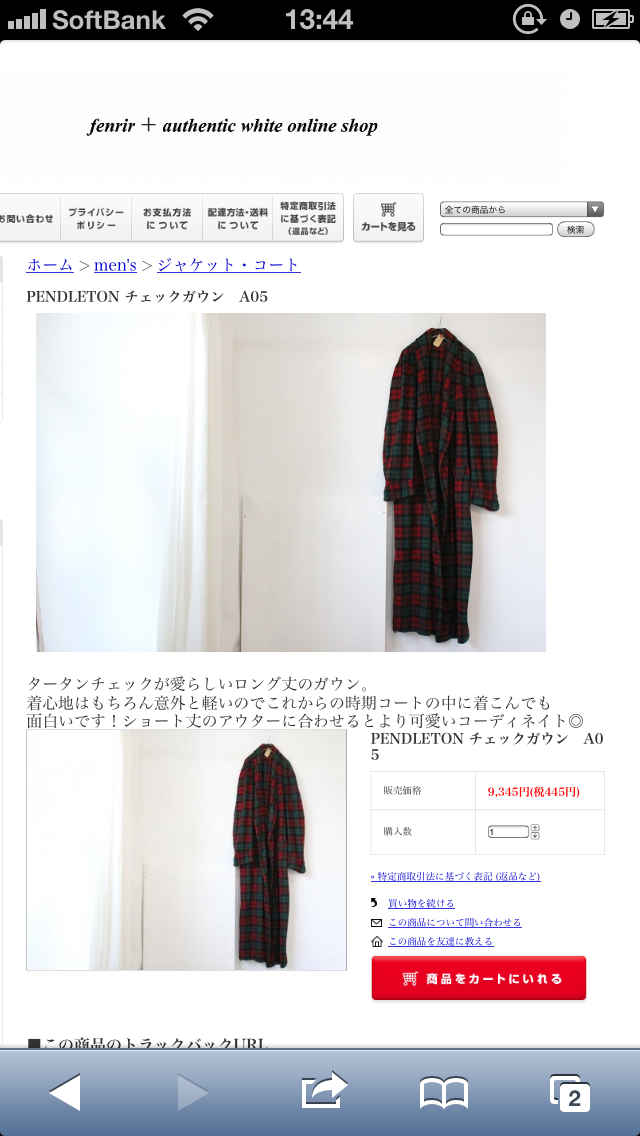The image size is (640, 1136).
Task: Open the お問い合わせ contact page
Action: (x=28, y=218)
